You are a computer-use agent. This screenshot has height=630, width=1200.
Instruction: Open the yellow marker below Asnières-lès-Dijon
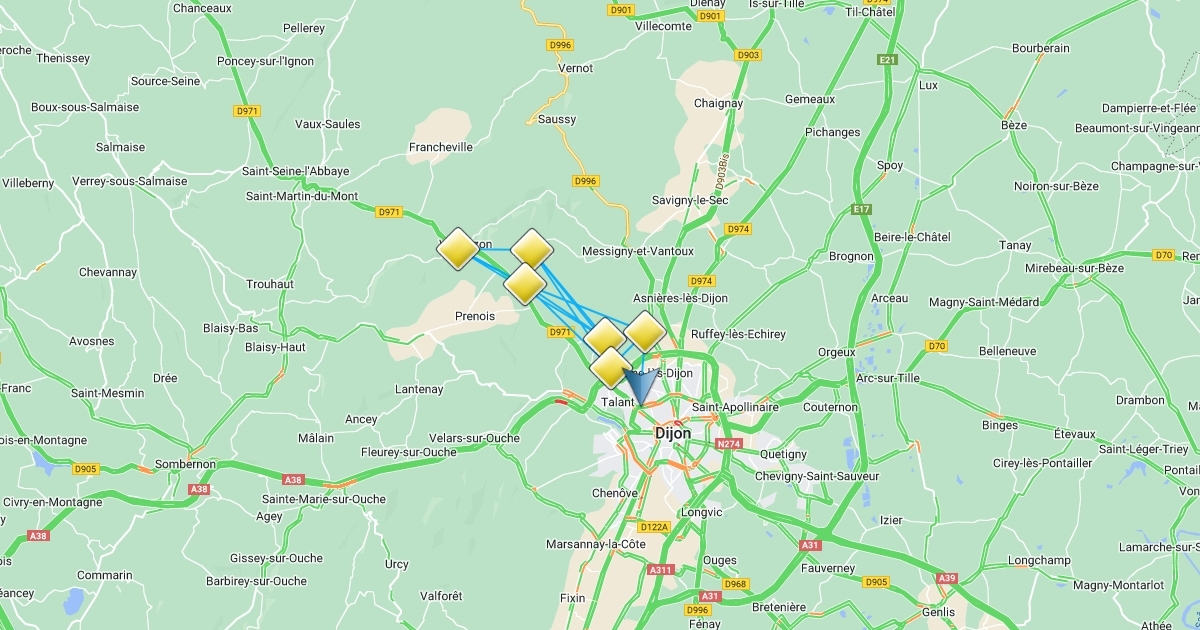[646, 330]
